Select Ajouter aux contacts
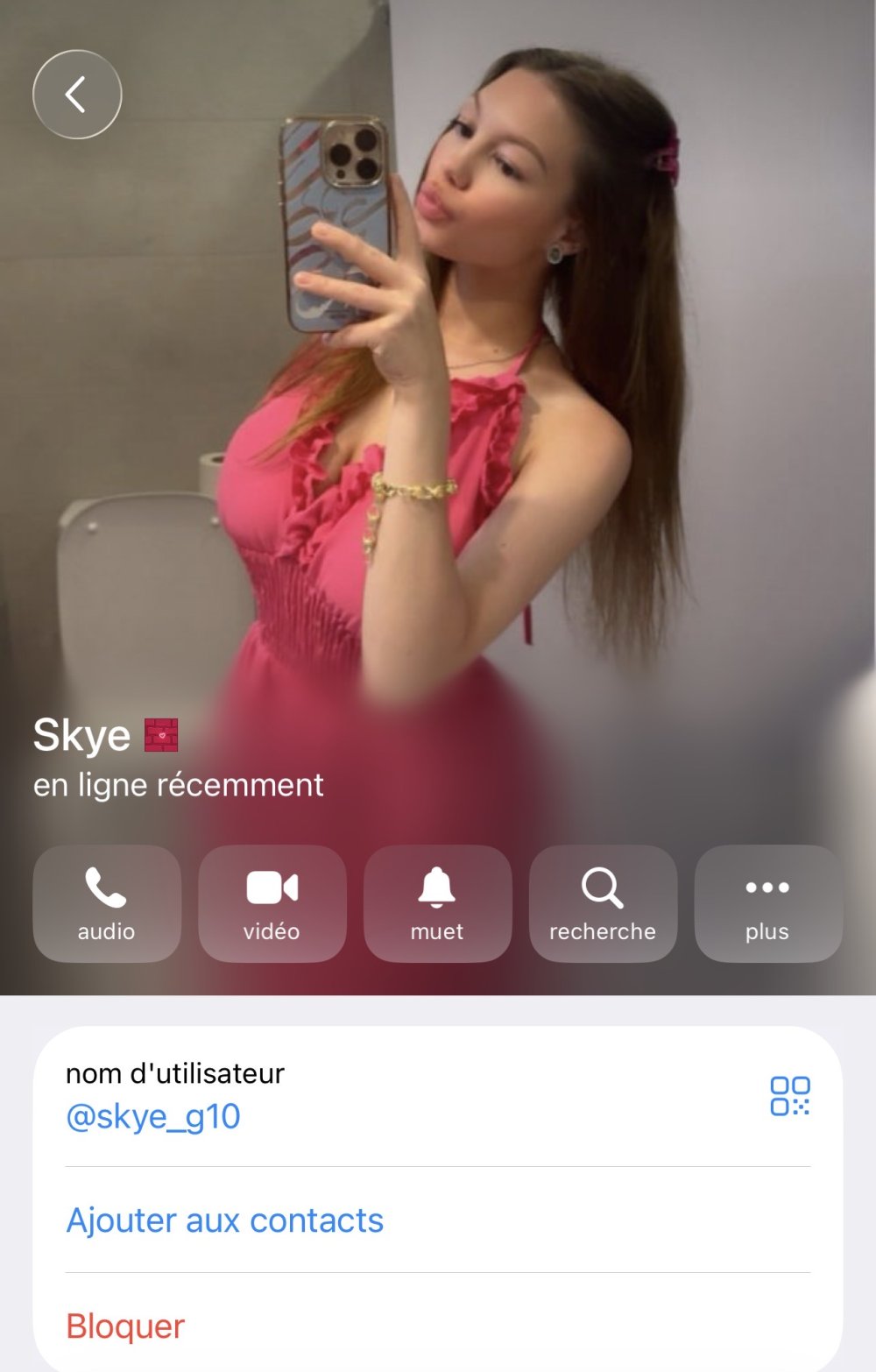Screen dimensions: 876x1372 (225, 1220)
